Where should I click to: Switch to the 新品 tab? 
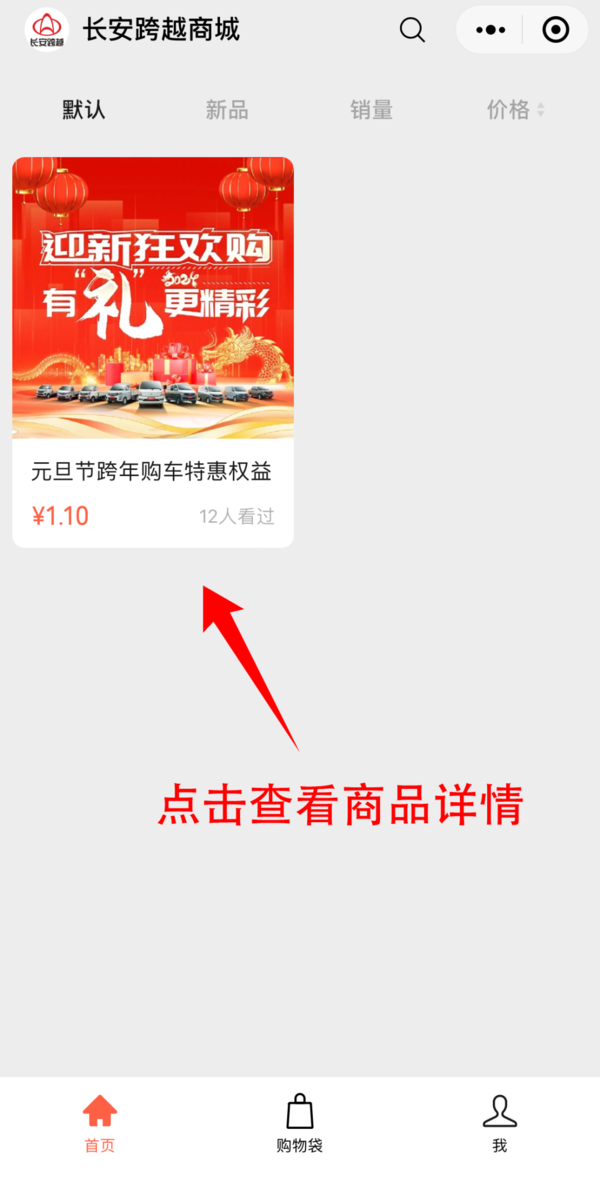[227, 110]
